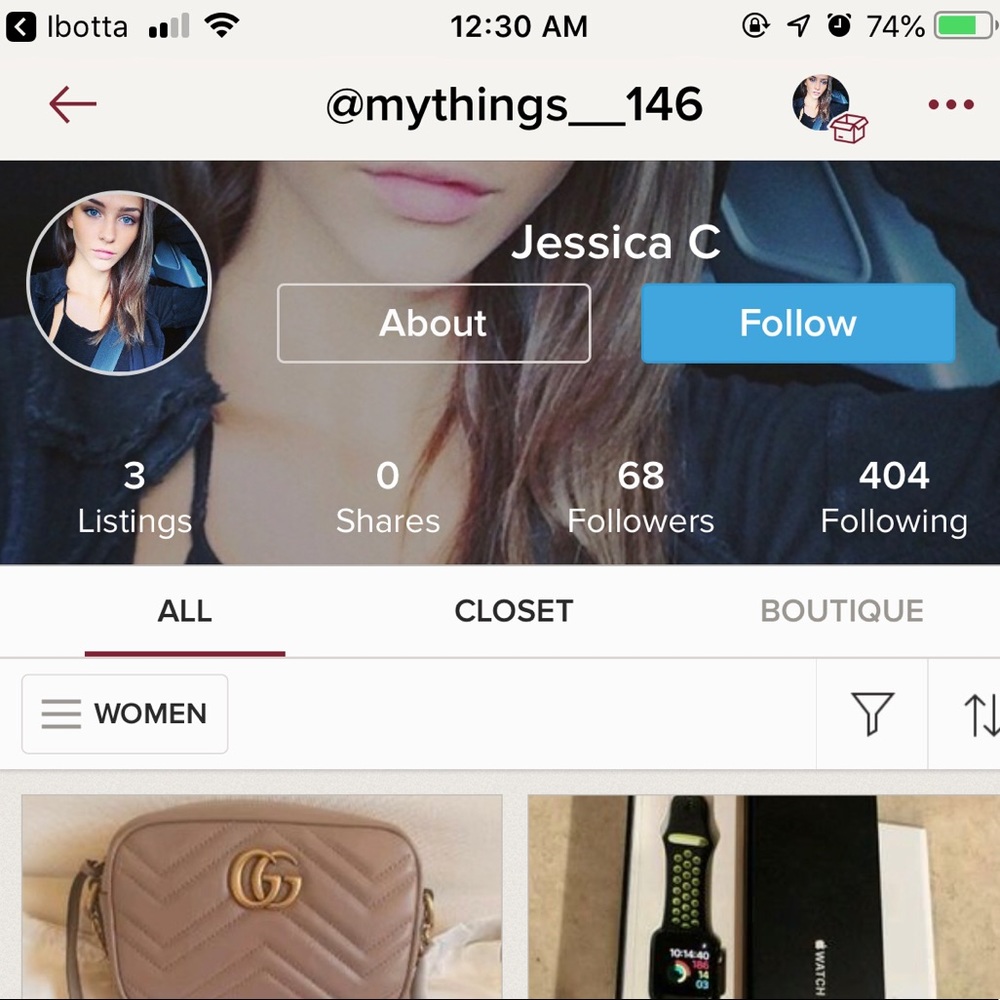Open the Women category menu
Screen dimensions: 1000x1000
(x=125, y=714)
